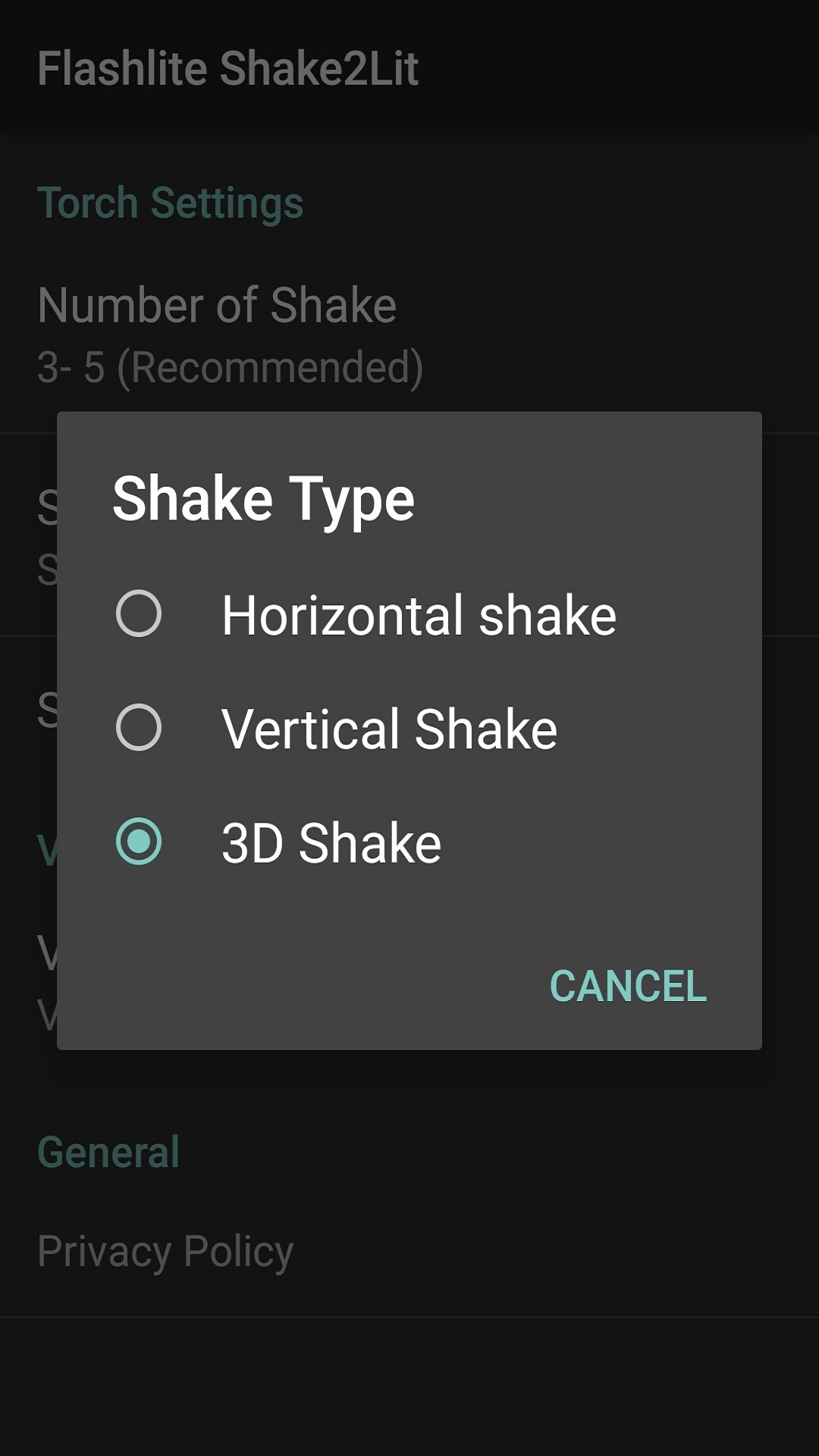Tap the Number of Shake title text
Image resolution: width=819 pixels, height=1456 pixels.
tap(217, 306)
